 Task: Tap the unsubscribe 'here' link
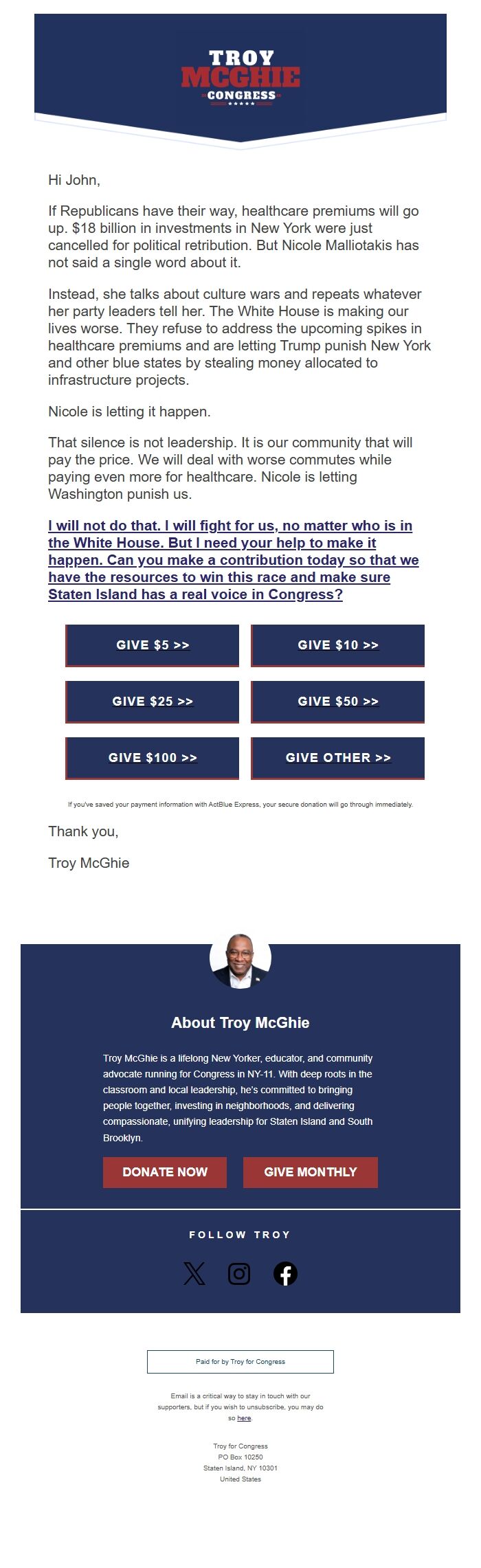coord(244,1418)
